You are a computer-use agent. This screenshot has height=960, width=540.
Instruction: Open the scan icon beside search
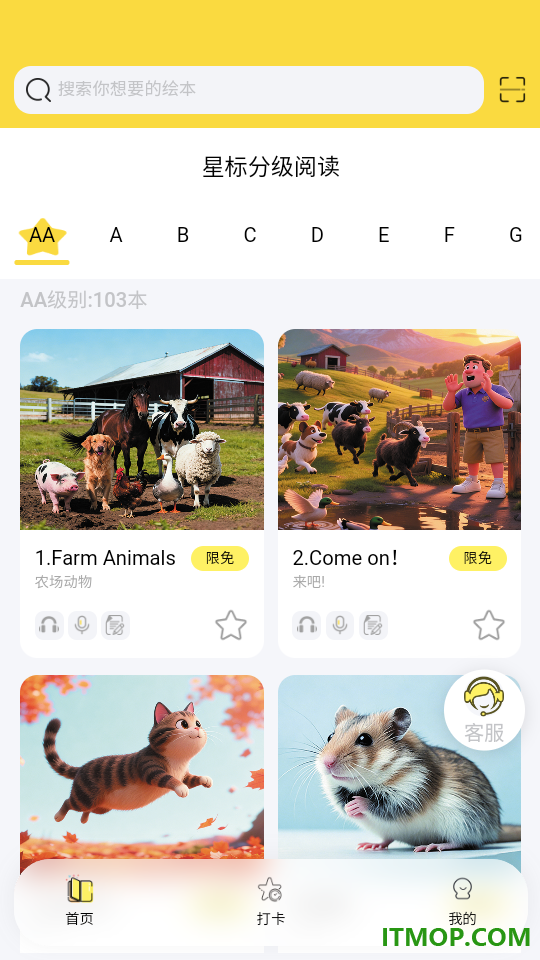click(512, 89)
